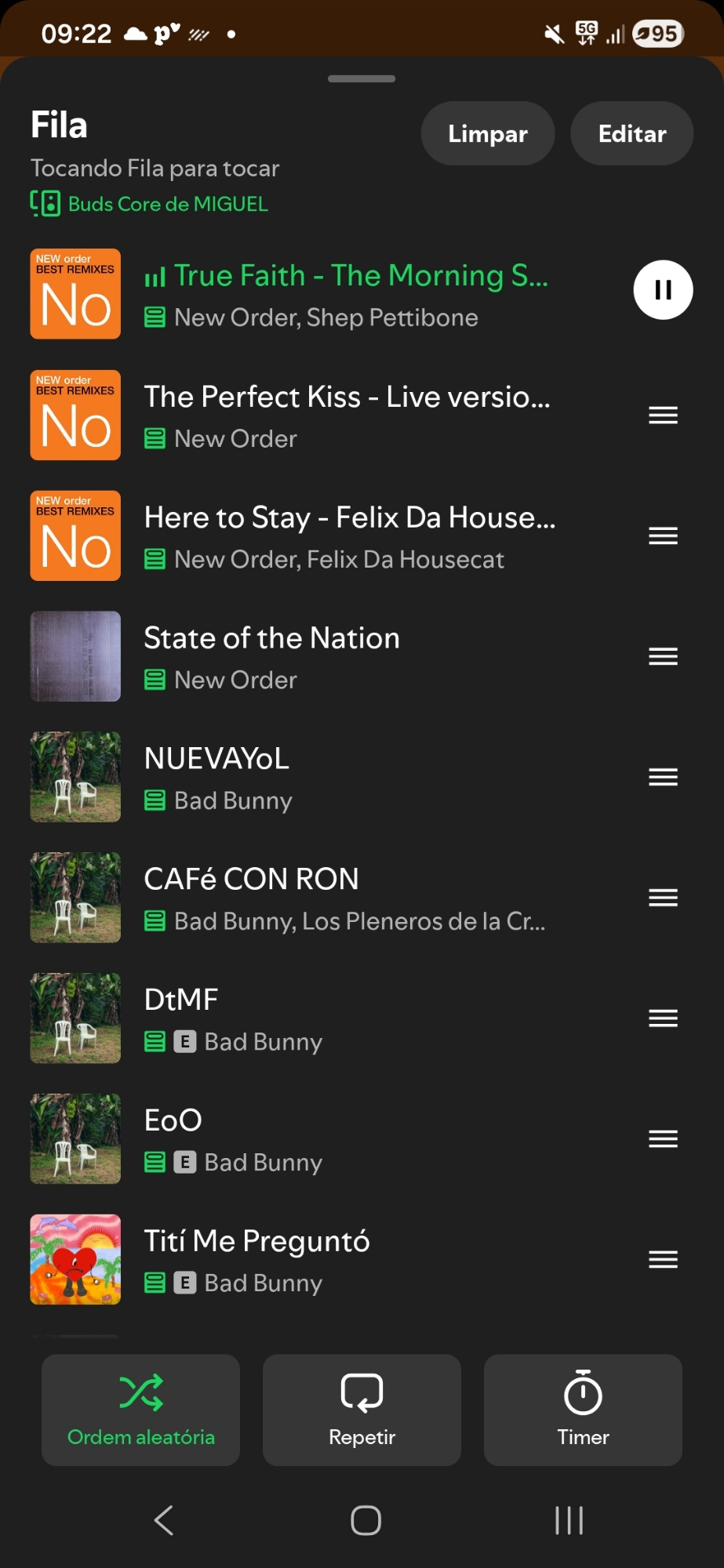
Task: Play The Perfect Kiss from queue
Action: coord(347,415)
